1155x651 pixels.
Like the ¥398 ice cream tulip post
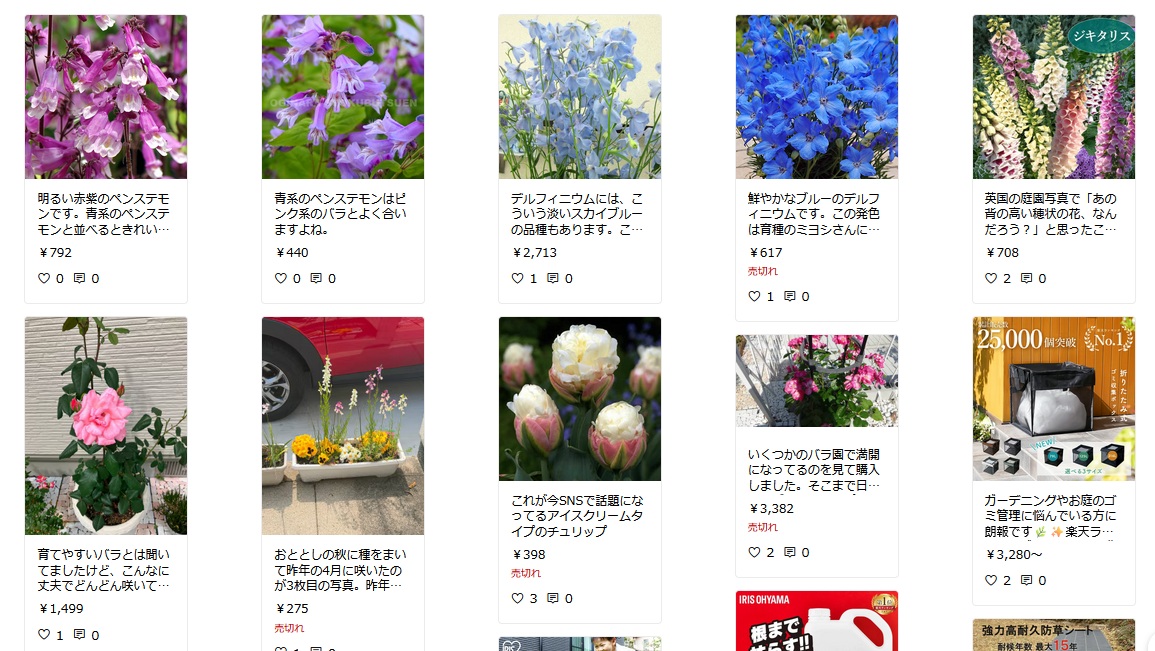pyautogui.click(x=518, y=599)
